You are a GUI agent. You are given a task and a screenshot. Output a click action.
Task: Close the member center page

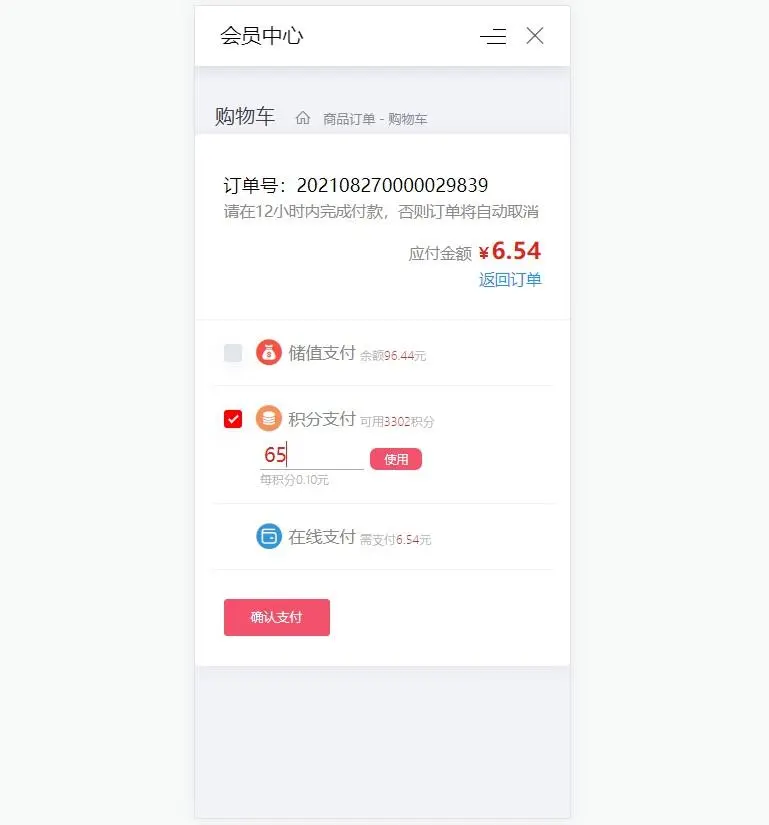point(535,36)
